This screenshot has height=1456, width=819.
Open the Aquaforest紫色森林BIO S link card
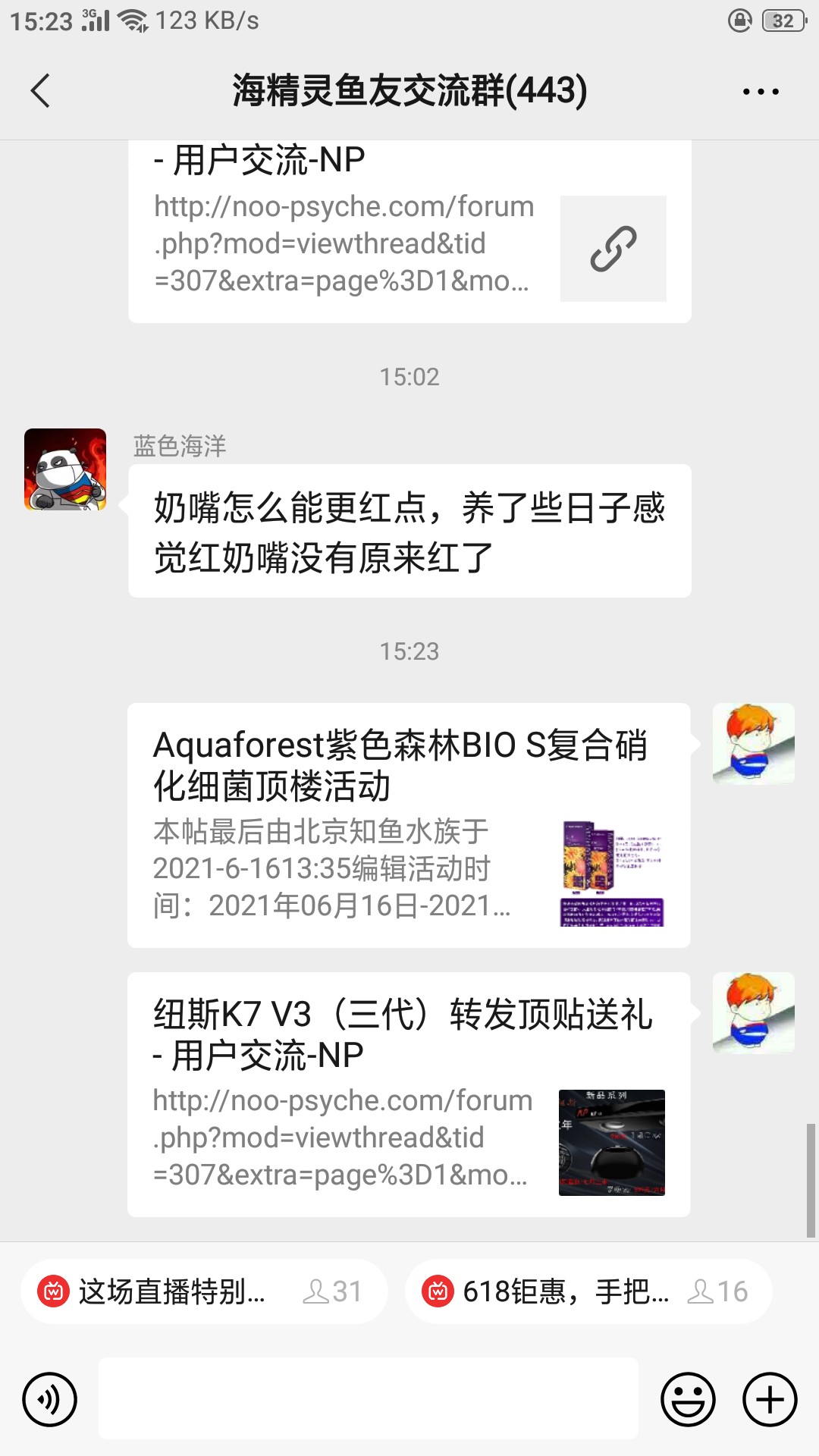(x=409, y=825)
